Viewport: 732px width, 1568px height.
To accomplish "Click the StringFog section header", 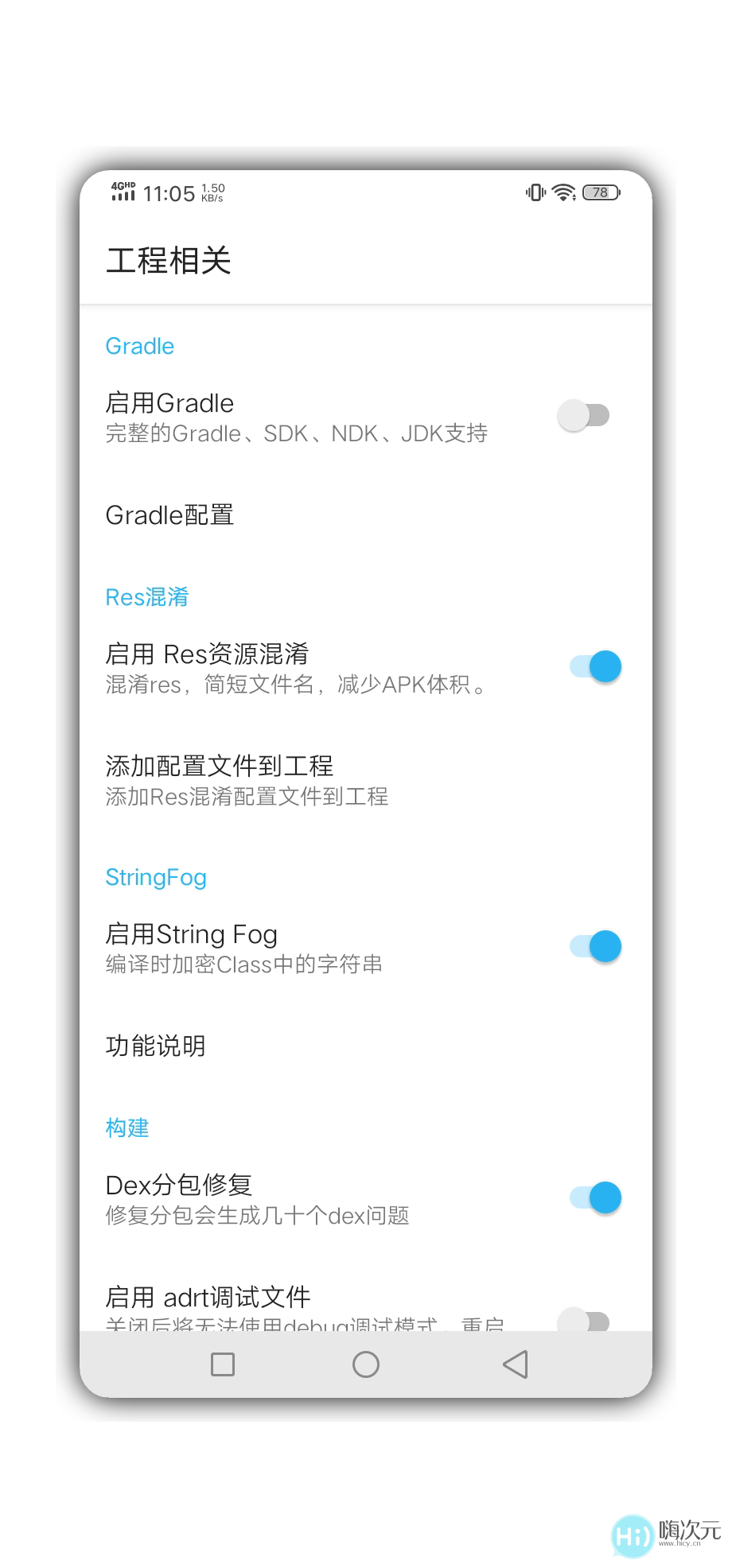I will pyautogui.click(x=156, y=877).
